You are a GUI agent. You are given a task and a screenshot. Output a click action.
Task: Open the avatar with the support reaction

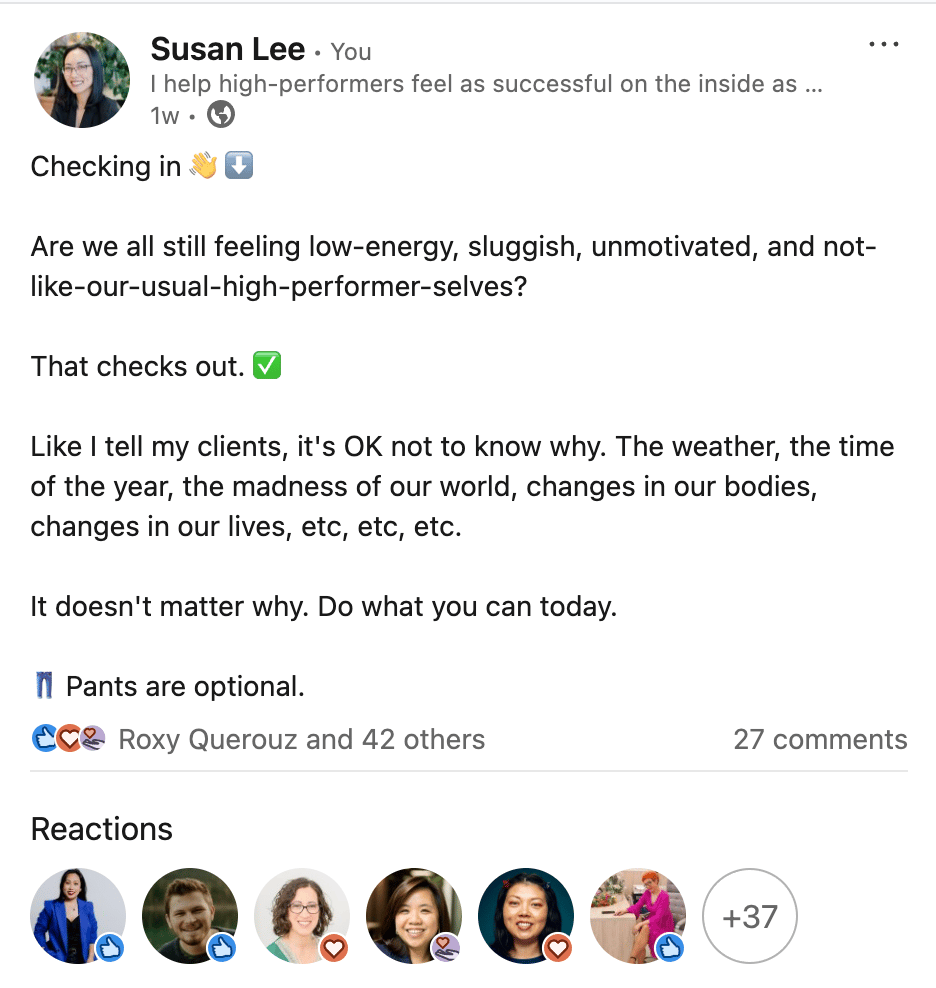[414, 915]
